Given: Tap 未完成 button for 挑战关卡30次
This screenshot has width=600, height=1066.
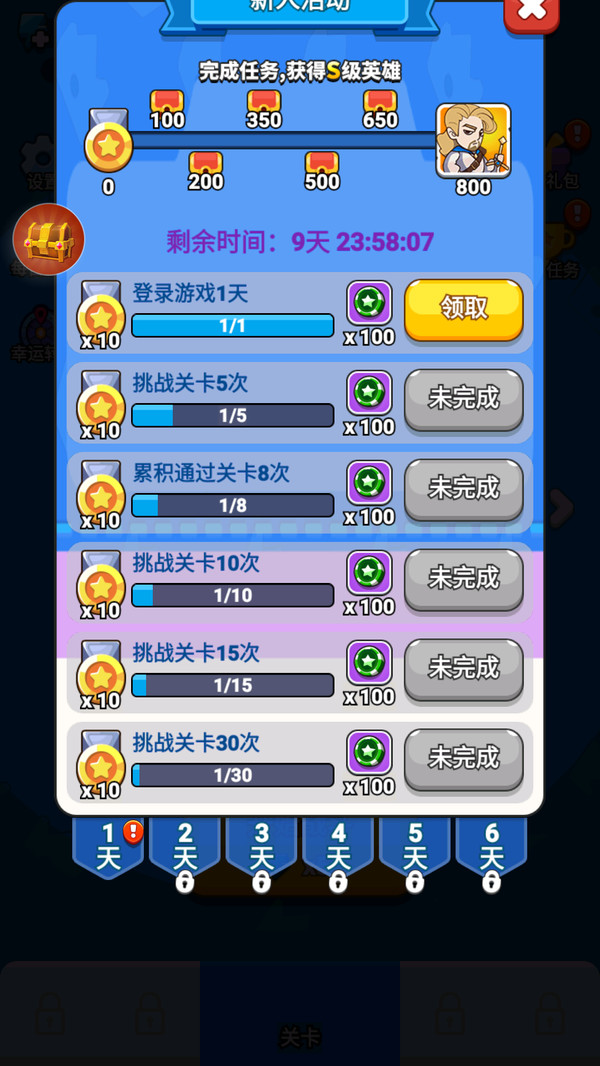Looking at the screenshot, I should tap(463, 759).
